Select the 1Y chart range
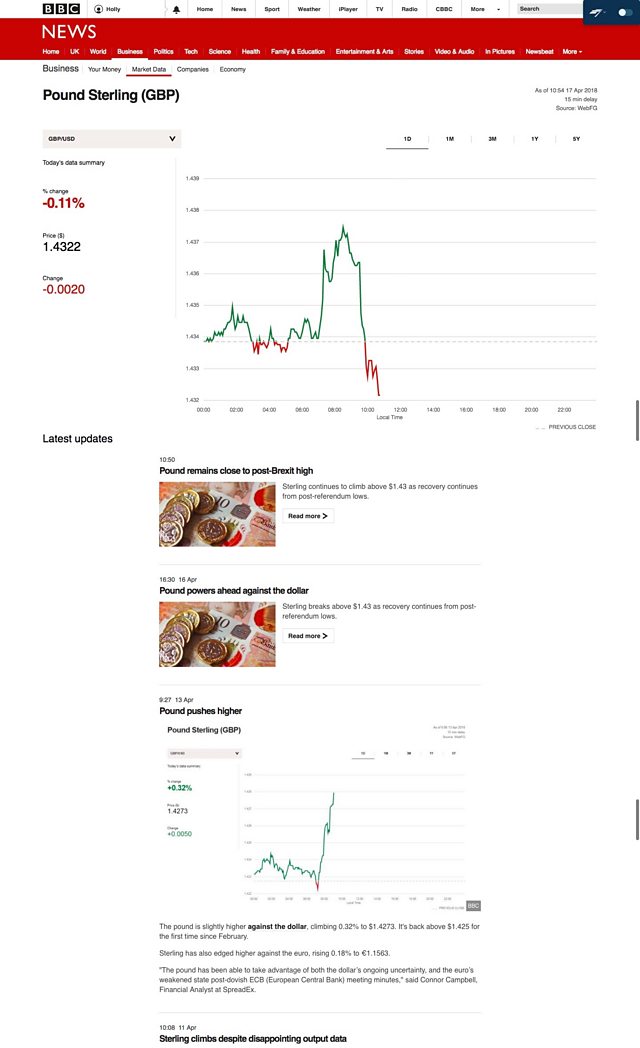 click(x=534, y=139)
